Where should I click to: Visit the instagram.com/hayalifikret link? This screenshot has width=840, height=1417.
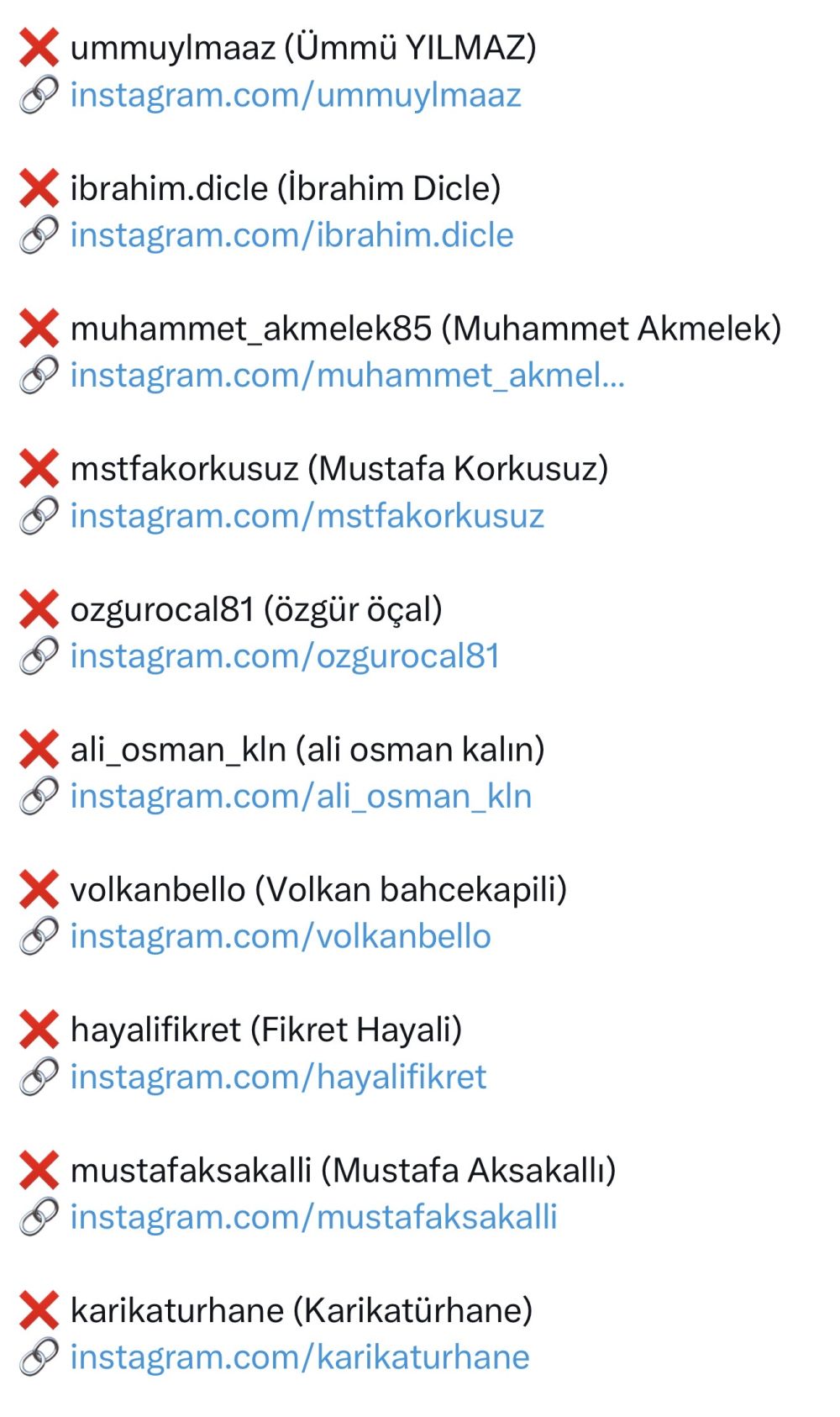click(278, 1077)
